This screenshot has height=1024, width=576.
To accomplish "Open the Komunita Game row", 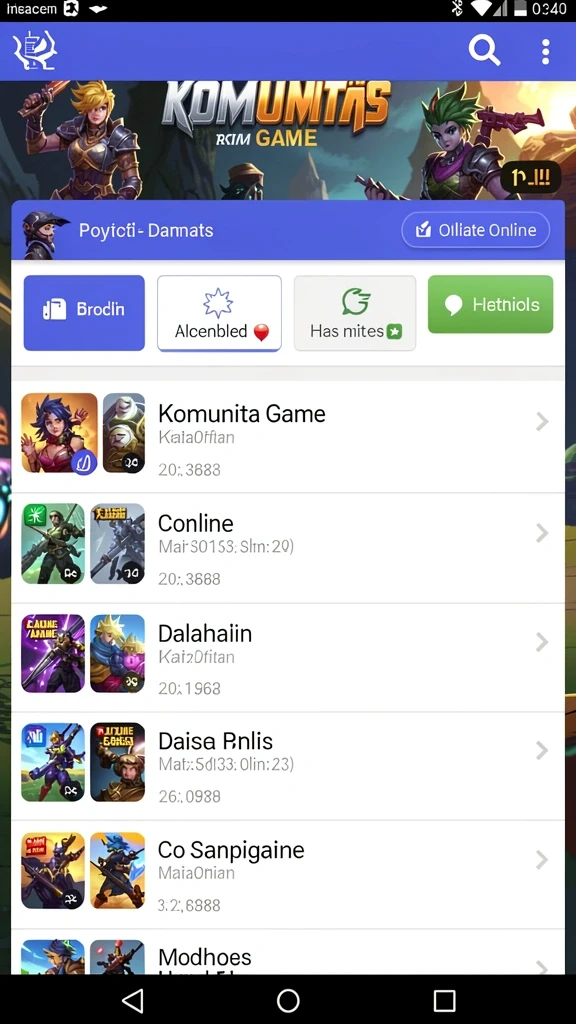I will click(x=288, y=438).
